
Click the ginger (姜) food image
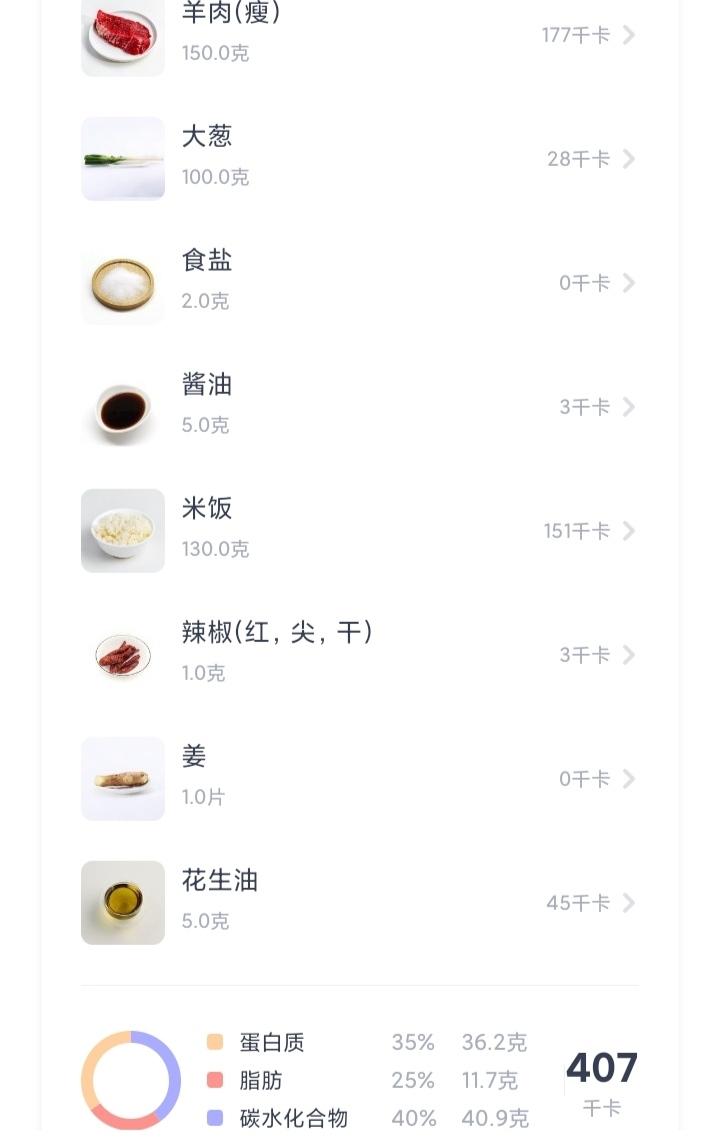(x=122, y=779)
